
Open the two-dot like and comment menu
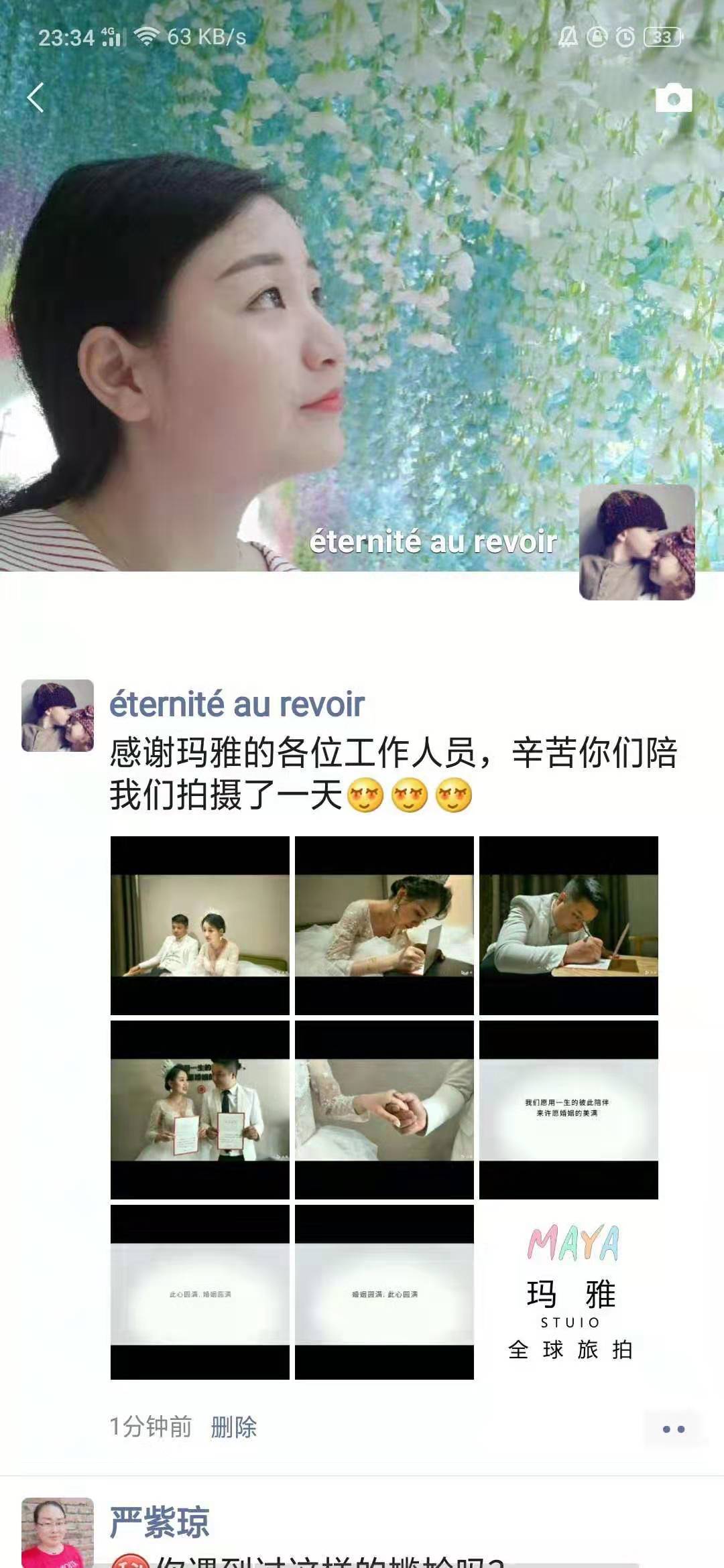point(673,1429)
